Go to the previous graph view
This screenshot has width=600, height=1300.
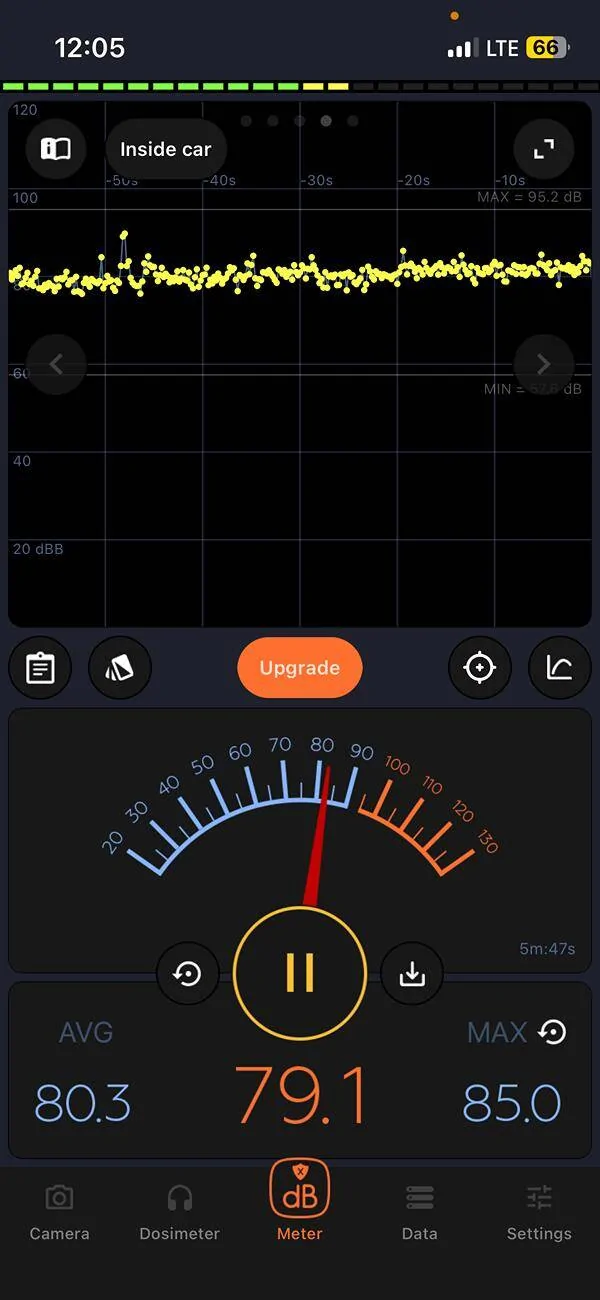pyautogui.click(x=56, y=364)
